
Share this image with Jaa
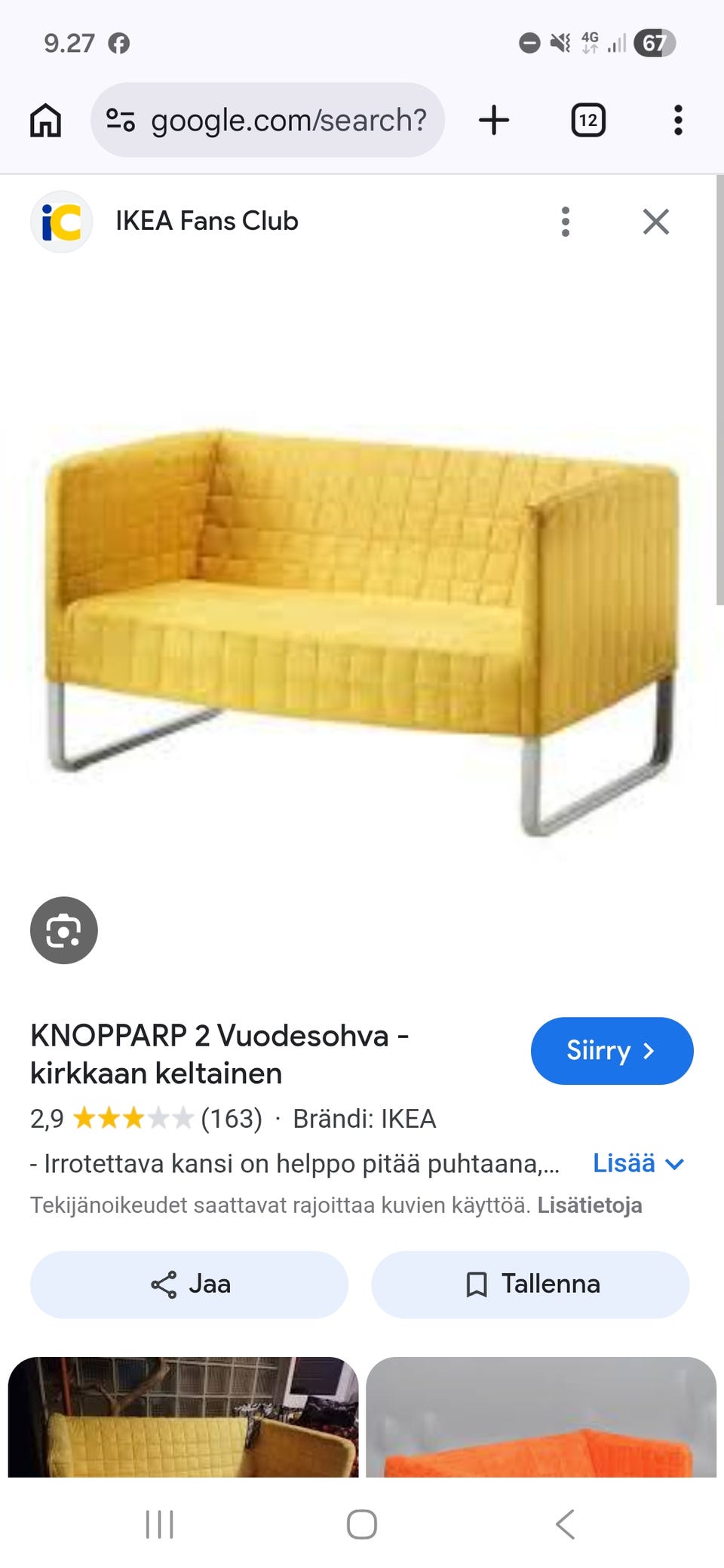coord(189,1285)
